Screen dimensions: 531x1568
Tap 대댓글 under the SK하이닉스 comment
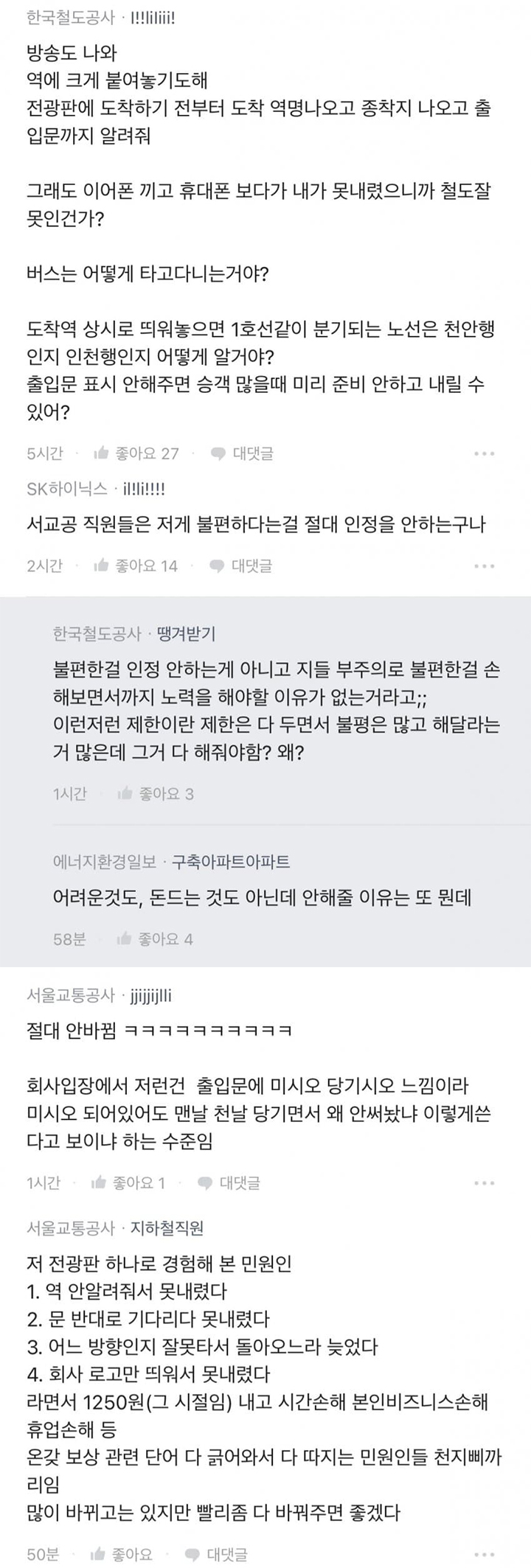click(x=241, y=565)
